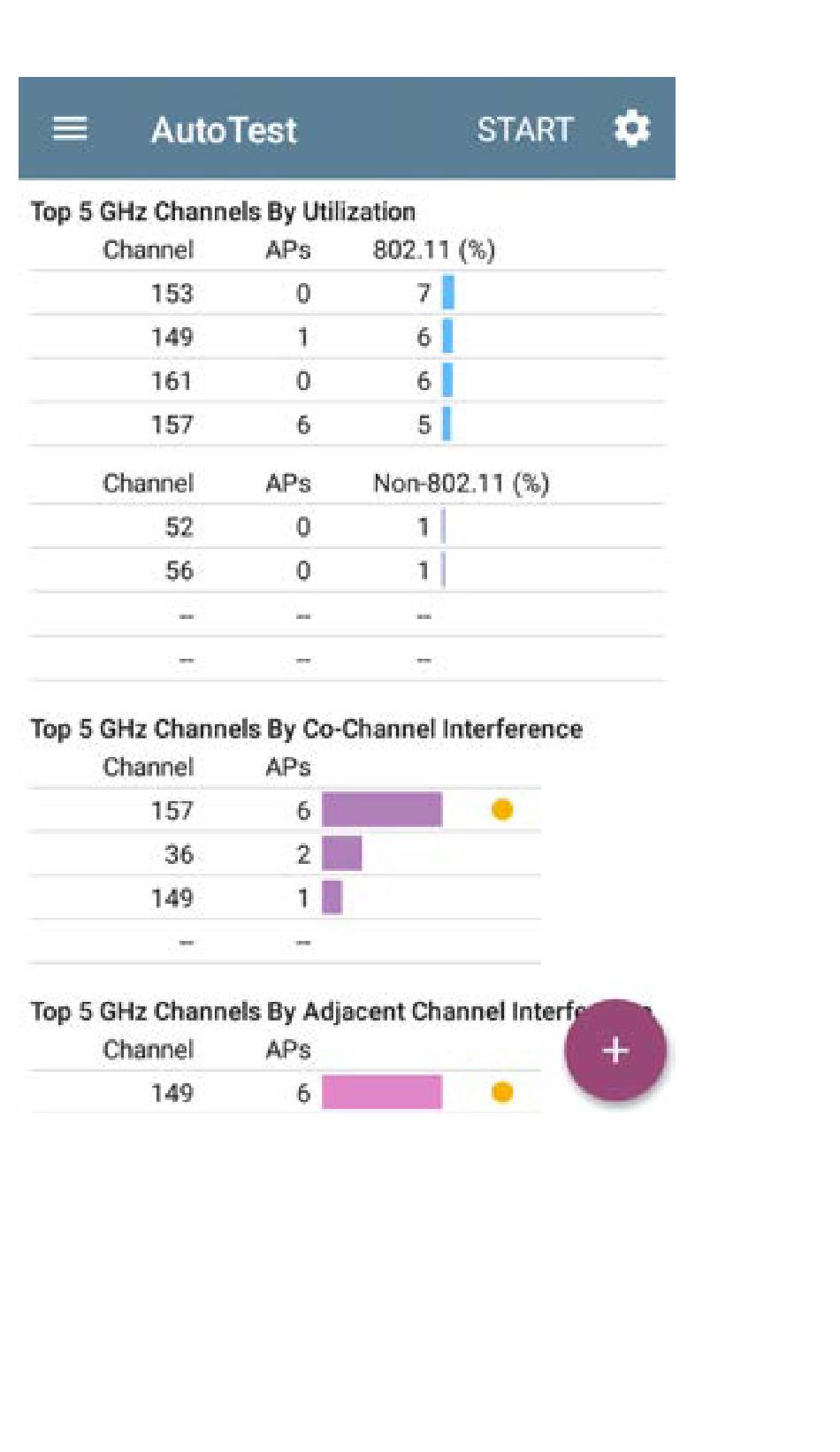Open the settings gear icon
The height and width of the screenshot is (1452, 840).
click(x=632, y=129)
